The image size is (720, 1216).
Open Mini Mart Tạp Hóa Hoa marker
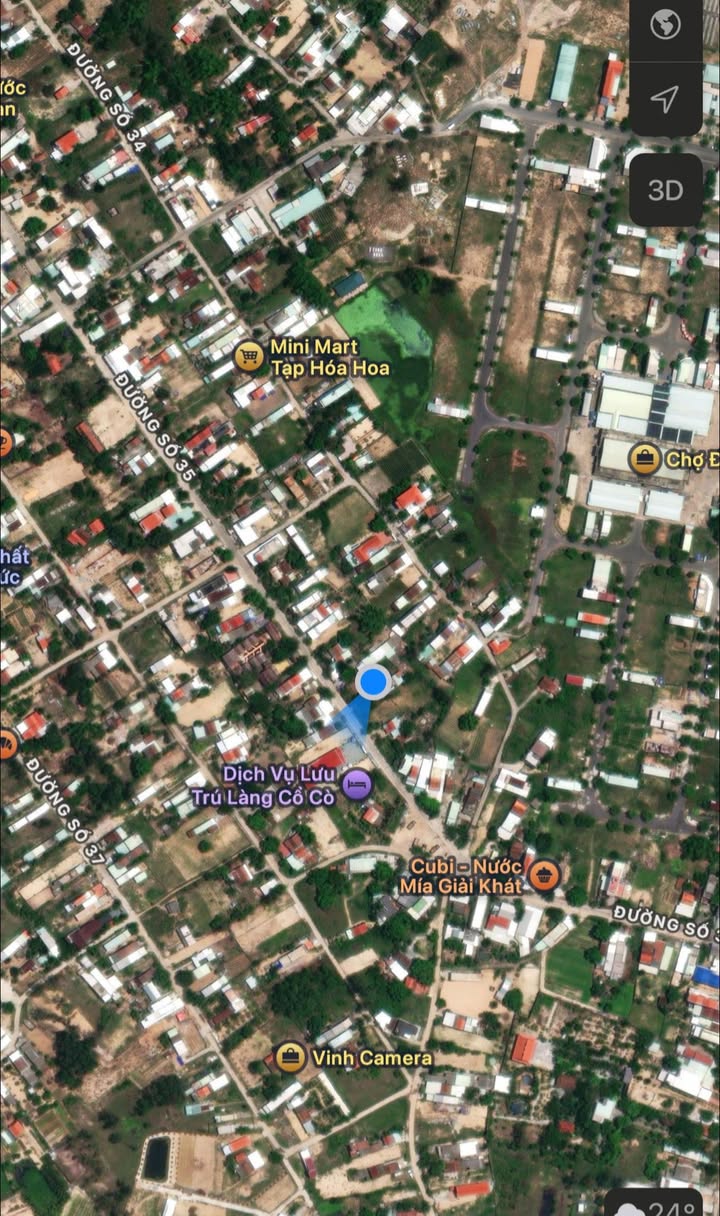coord(249,355)
